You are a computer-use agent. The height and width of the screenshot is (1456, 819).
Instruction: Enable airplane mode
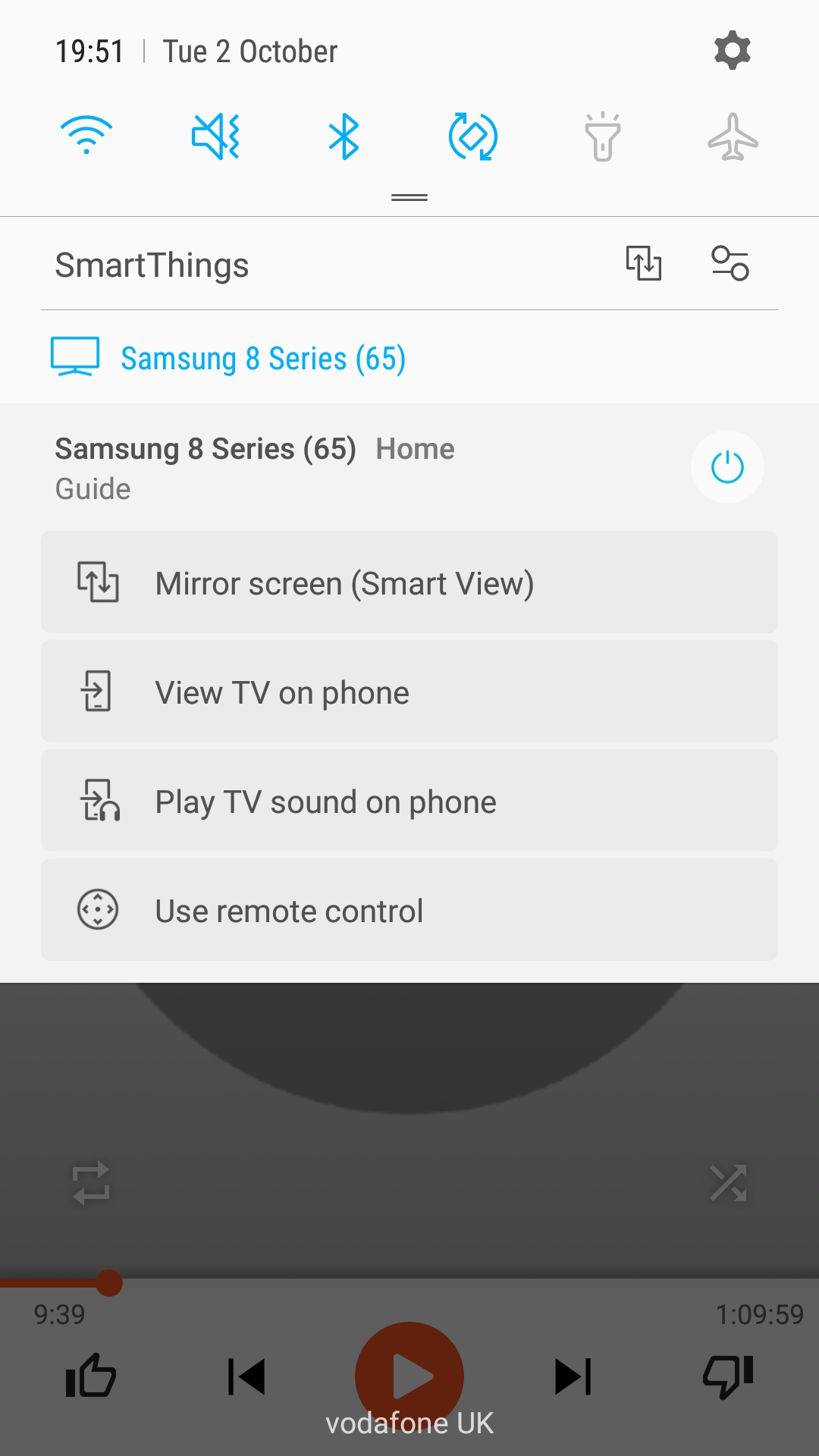coord(733,136)
